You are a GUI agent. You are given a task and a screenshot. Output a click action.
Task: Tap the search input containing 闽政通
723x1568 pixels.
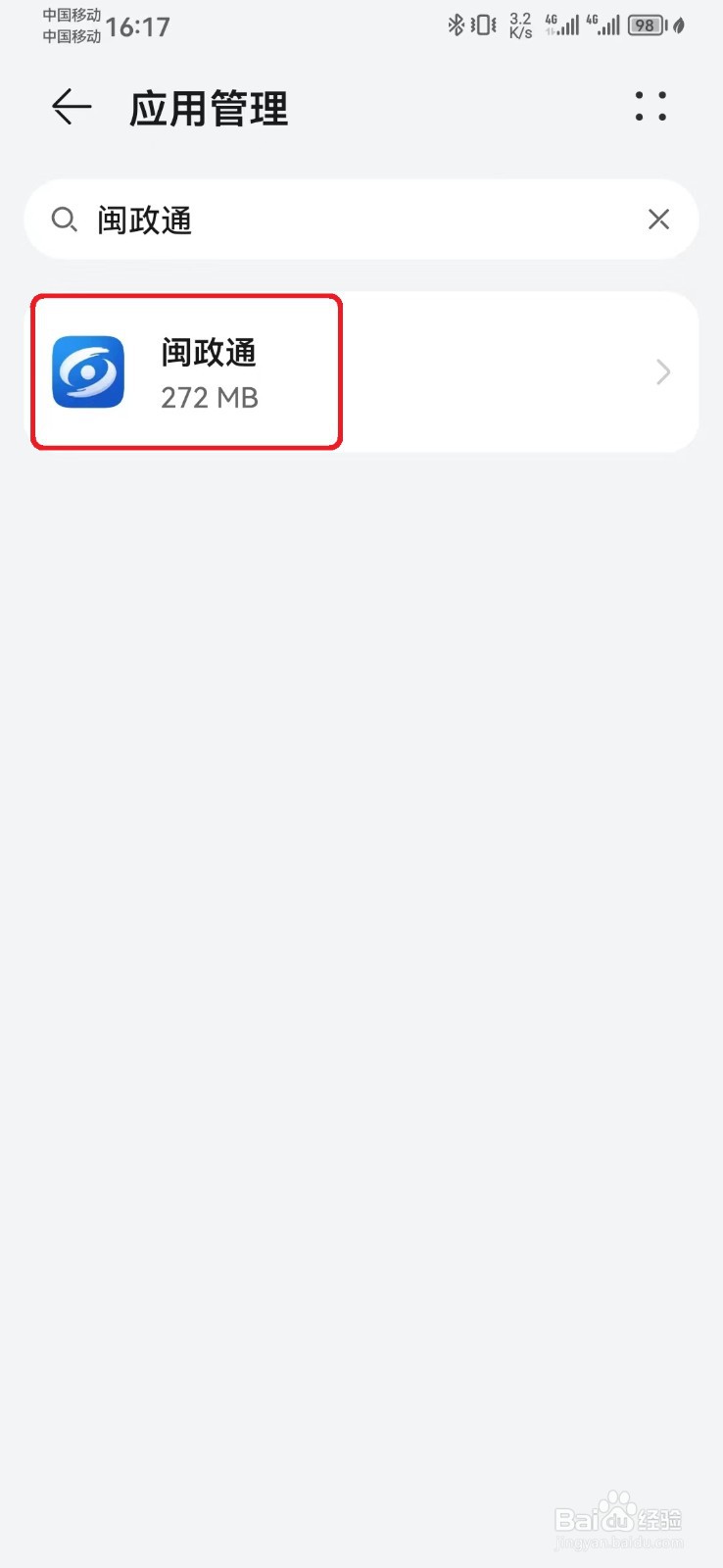click(294, 220)
